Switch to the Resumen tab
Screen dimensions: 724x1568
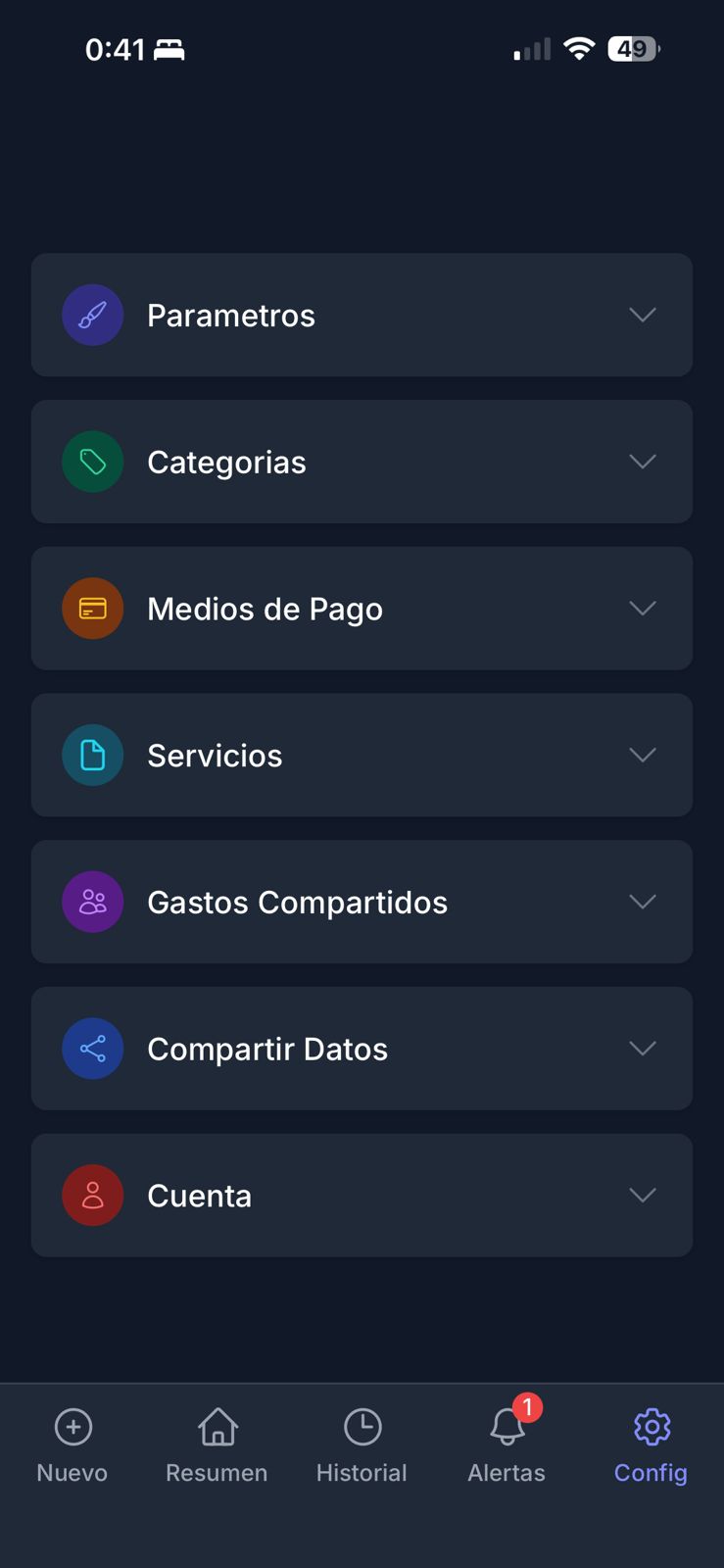tap(217, 1445)
